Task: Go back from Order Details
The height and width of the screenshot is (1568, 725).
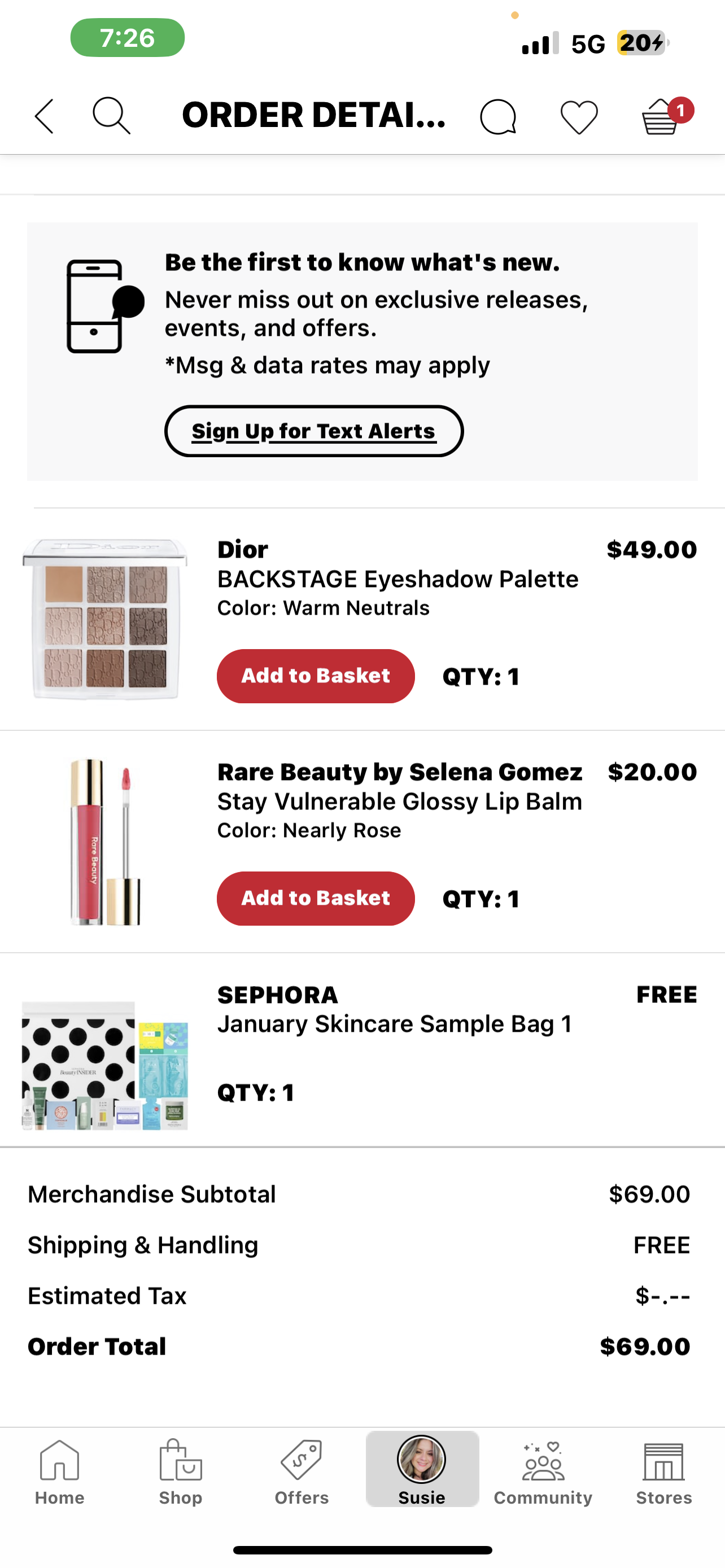Action: pyautogui.click(x=44, y=116)
